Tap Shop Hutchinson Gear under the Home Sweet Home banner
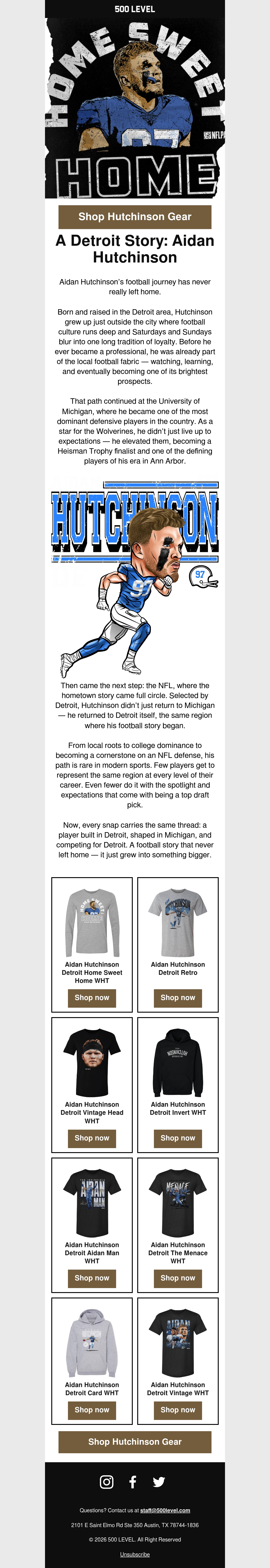 pos(135,217)
